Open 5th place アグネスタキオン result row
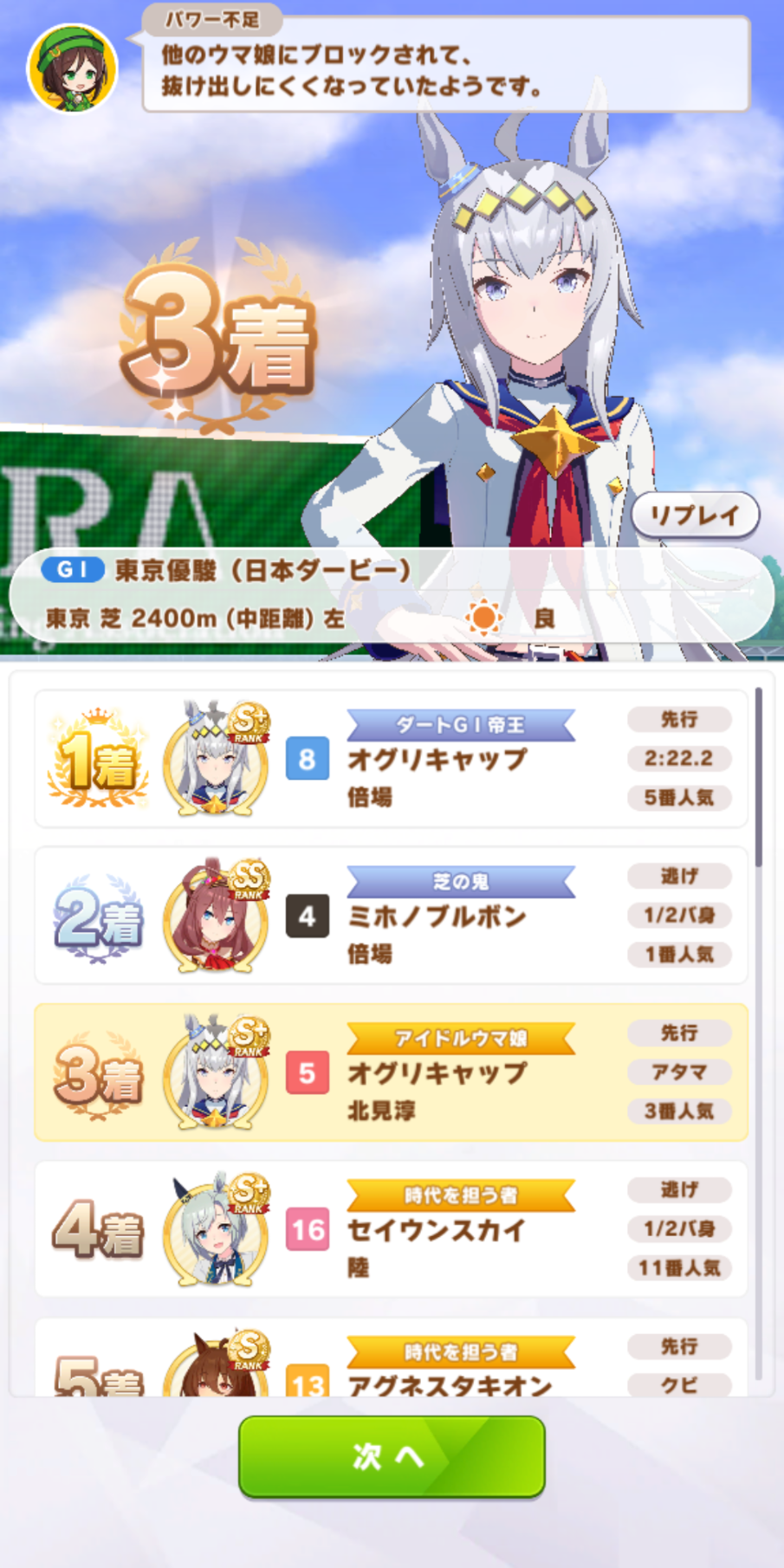 point(391,1357)
